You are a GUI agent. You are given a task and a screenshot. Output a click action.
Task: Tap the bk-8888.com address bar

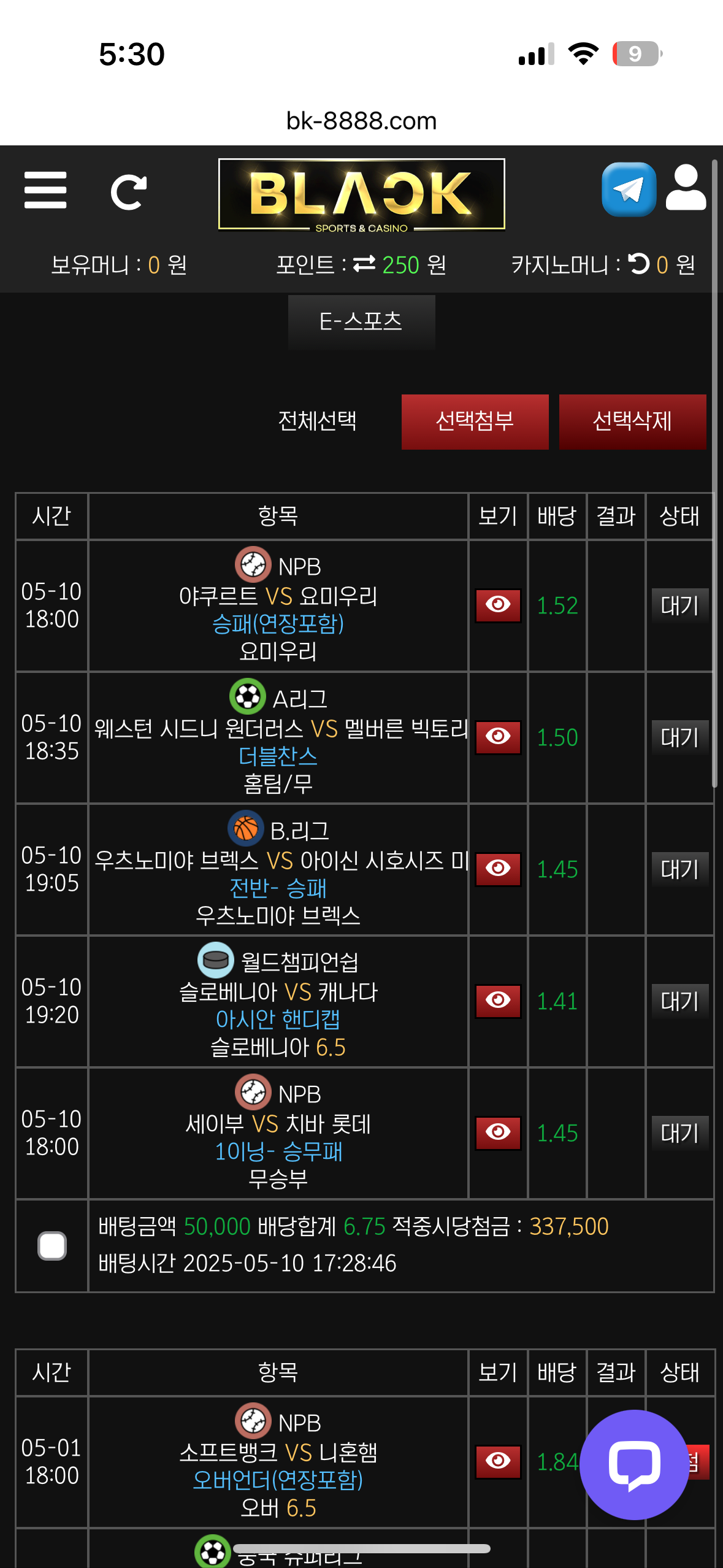[361, 121]
